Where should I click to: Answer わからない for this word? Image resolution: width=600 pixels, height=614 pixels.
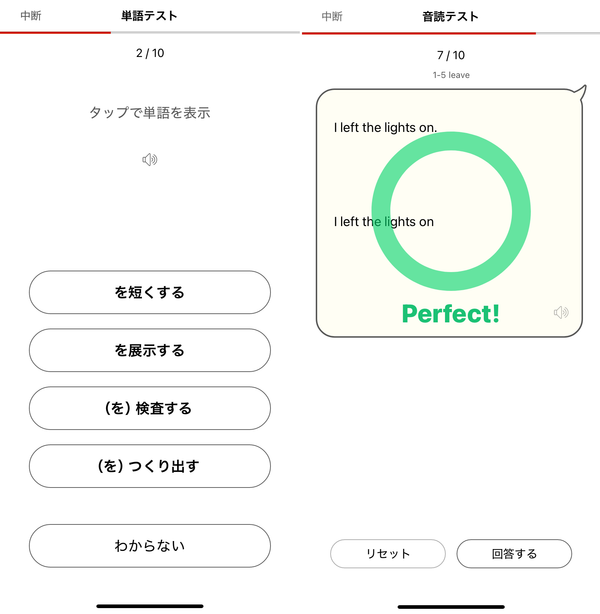[x=150, y=546]
